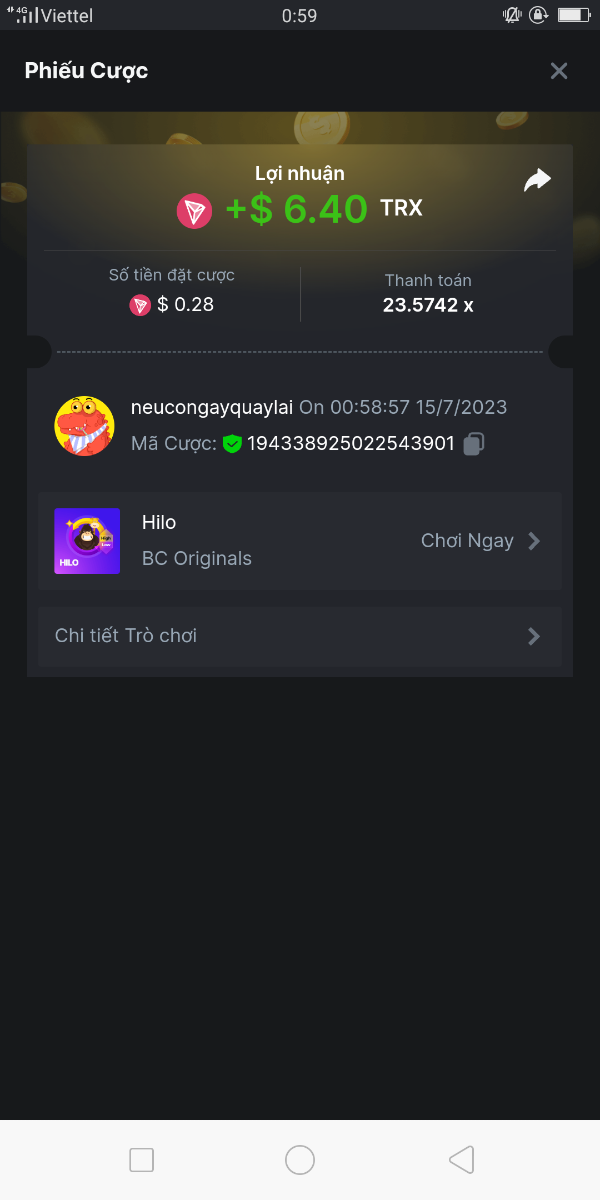Return to the phone home screen

(300, 1160)
